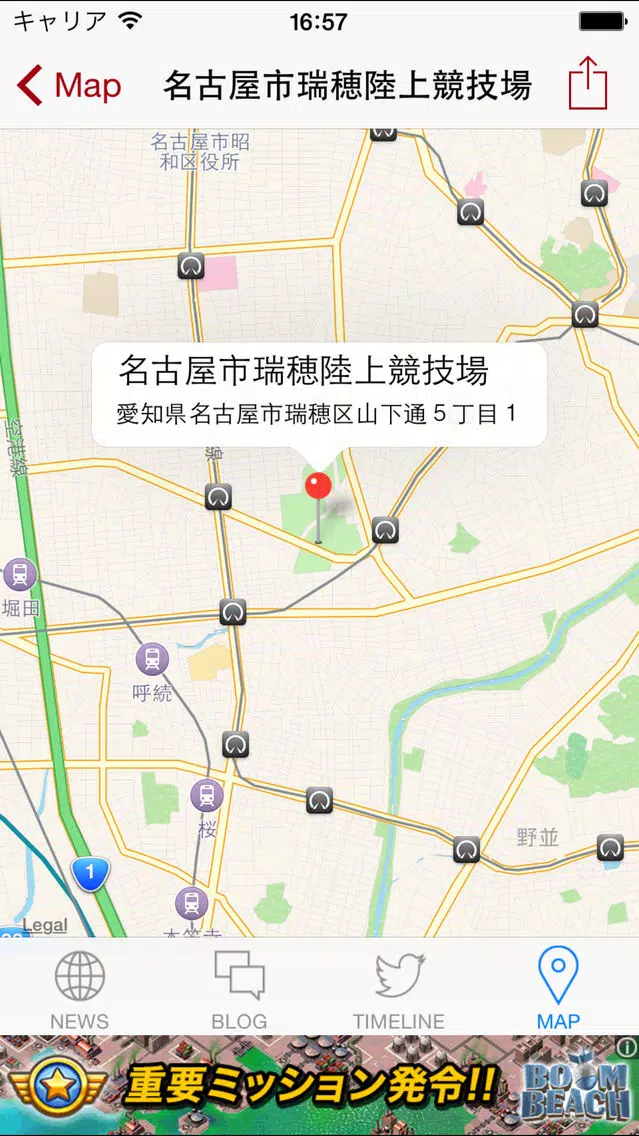The width and height of the screenshot is (639, 1136).
Task: Open the 名古屋市瑞穂陸上競技場 callout bubble
Action: pos(319,393)
